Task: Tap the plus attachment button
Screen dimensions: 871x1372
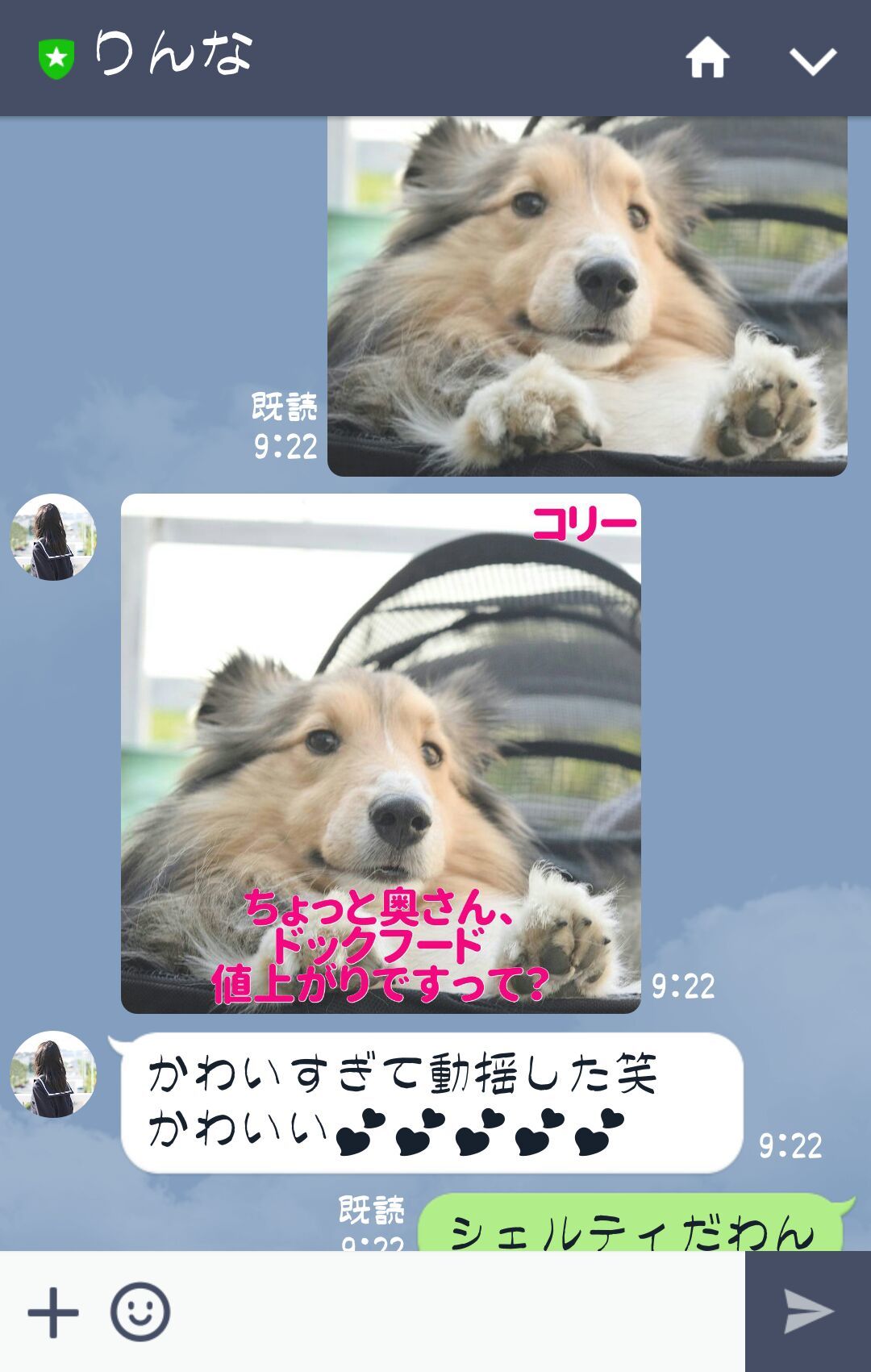Action: coord(53,1312)
